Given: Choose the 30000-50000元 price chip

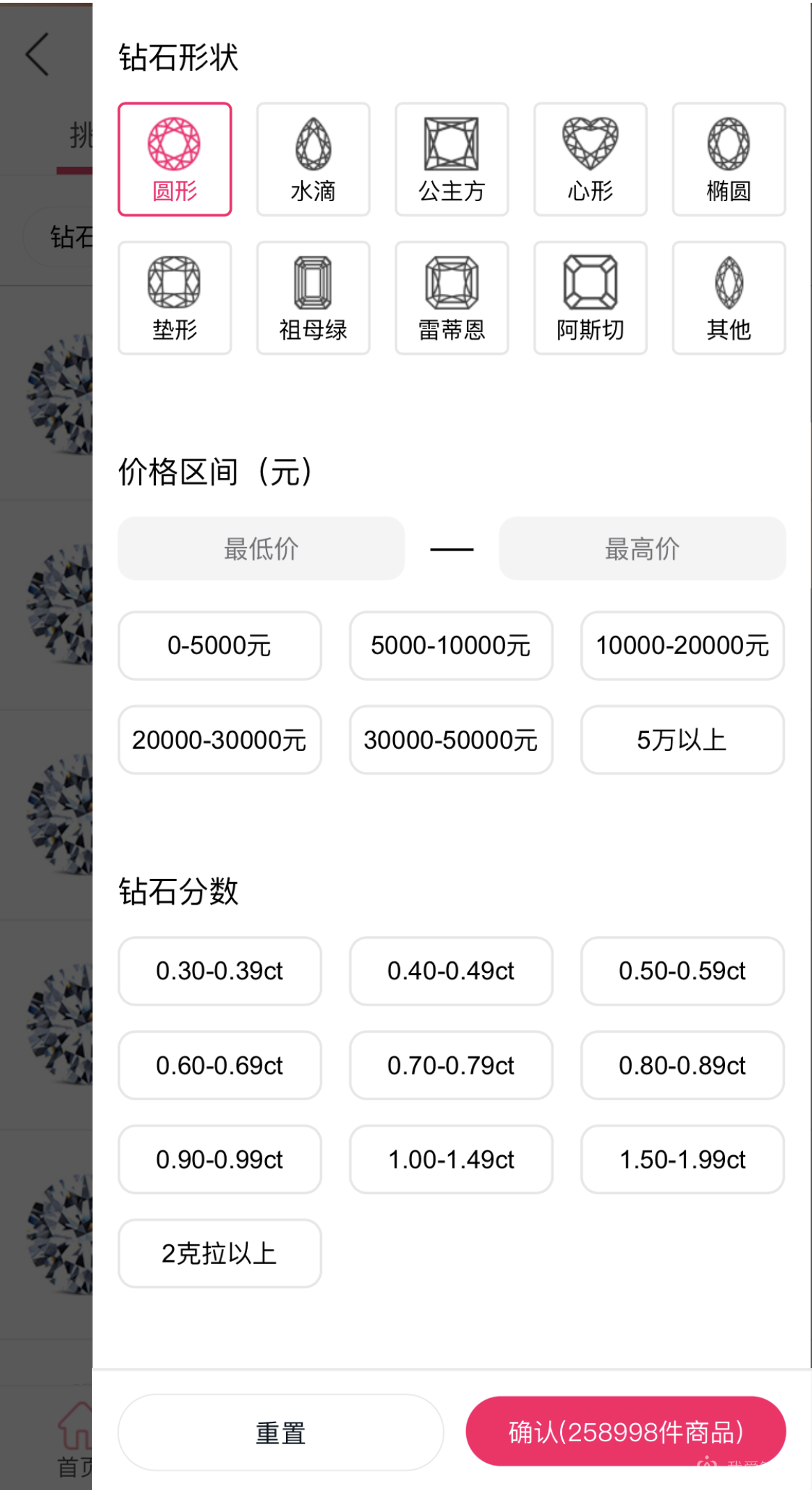Looking at the screenshot, I should coord(451,740).
